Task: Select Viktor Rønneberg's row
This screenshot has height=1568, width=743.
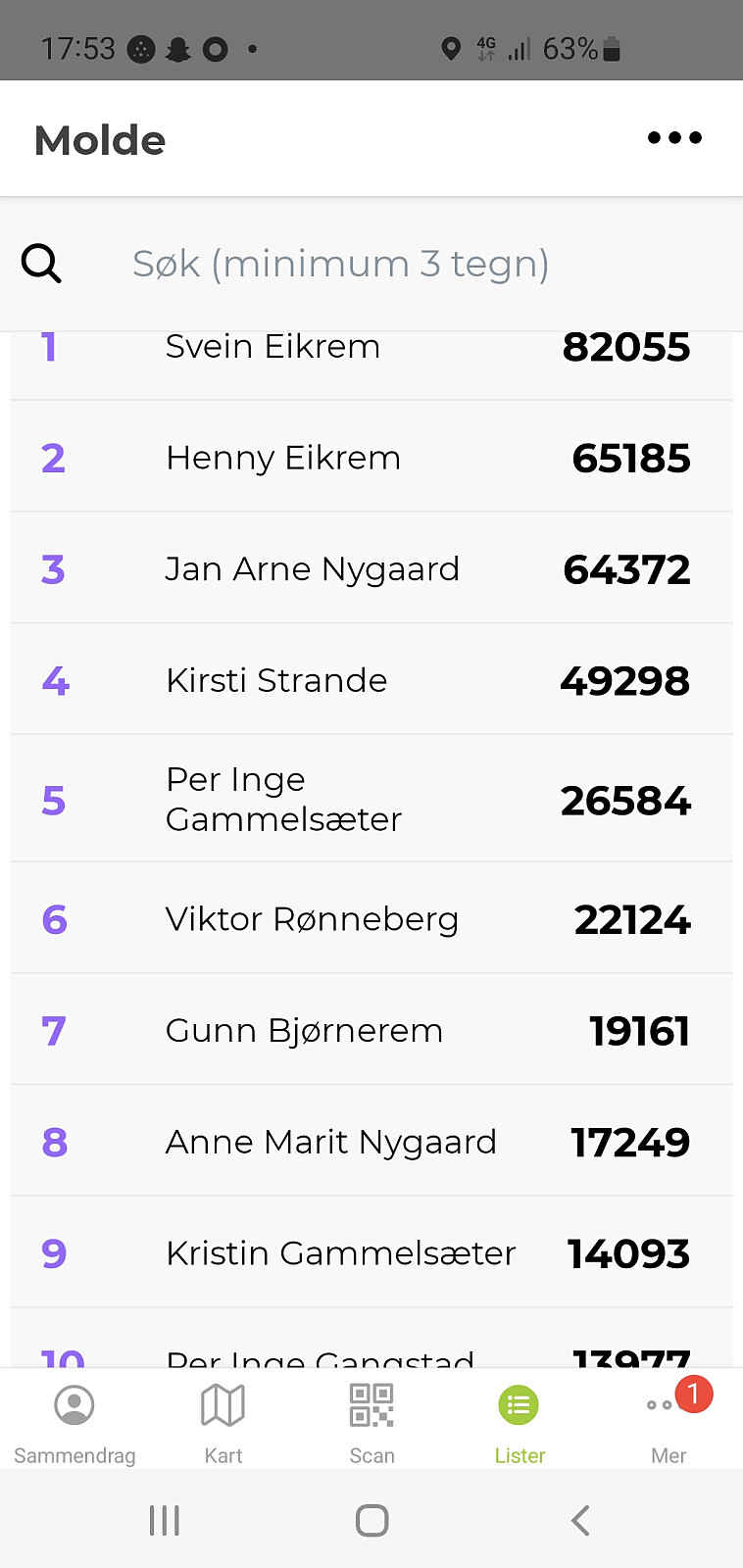Action: (371, 918)
